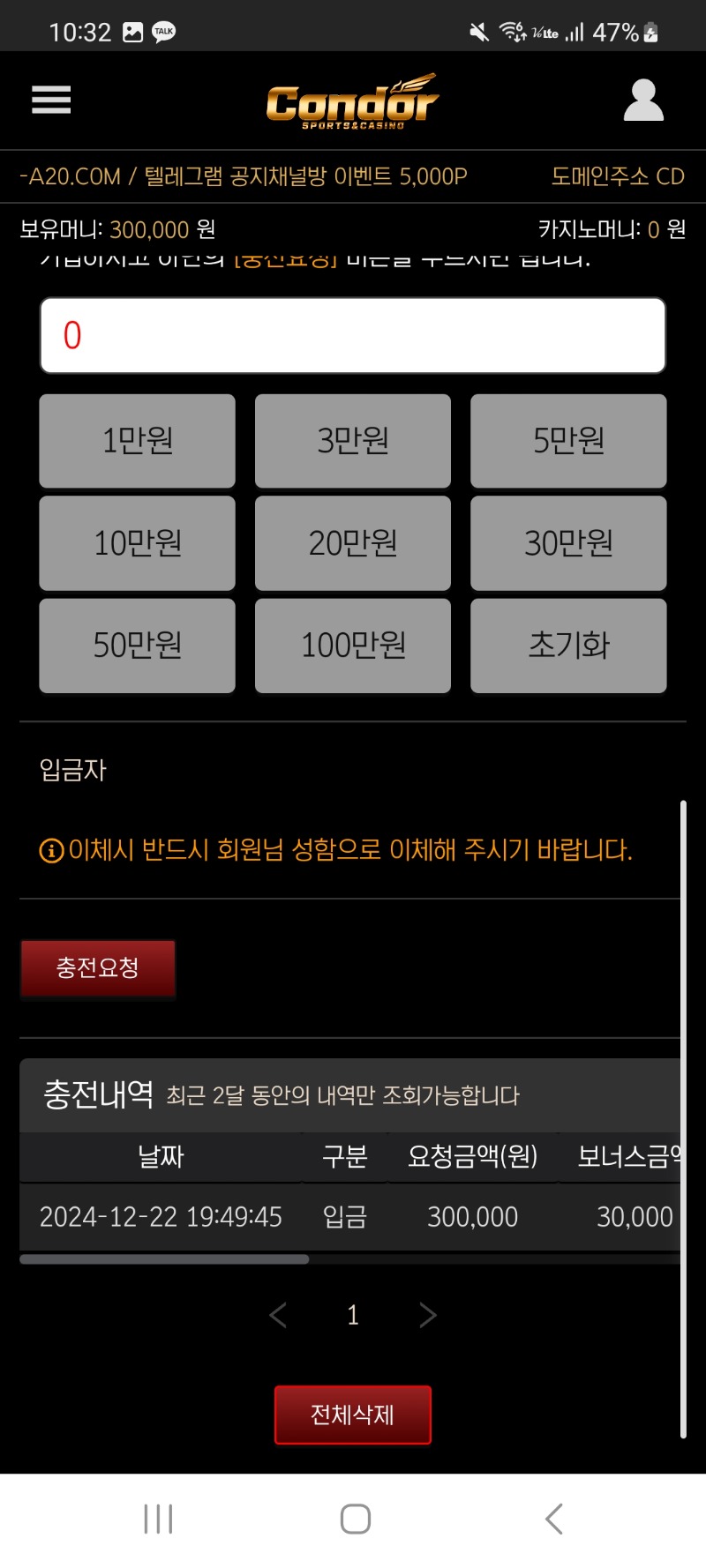
Task: Go to the previous history page
Action: pyautogui.click(x=278, y=1315)
